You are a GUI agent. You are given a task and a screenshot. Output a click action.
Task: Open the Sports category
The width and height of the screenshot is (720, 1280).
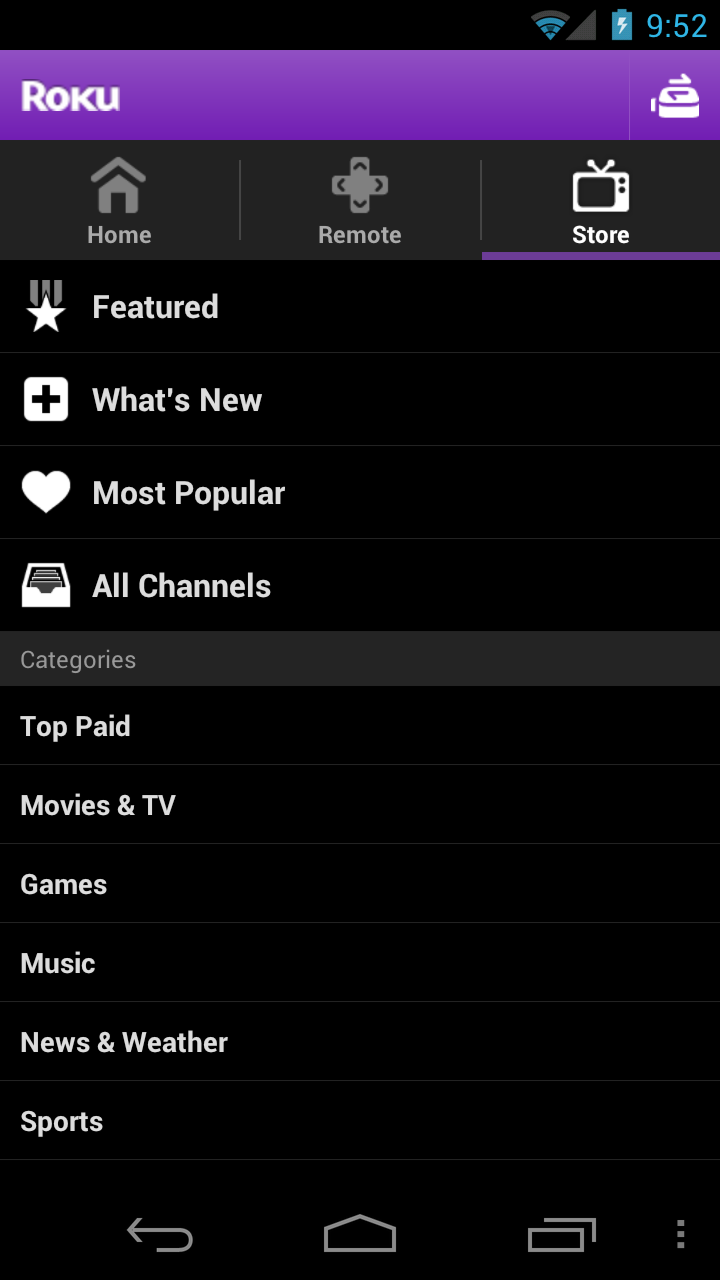tap(360, 1121)
